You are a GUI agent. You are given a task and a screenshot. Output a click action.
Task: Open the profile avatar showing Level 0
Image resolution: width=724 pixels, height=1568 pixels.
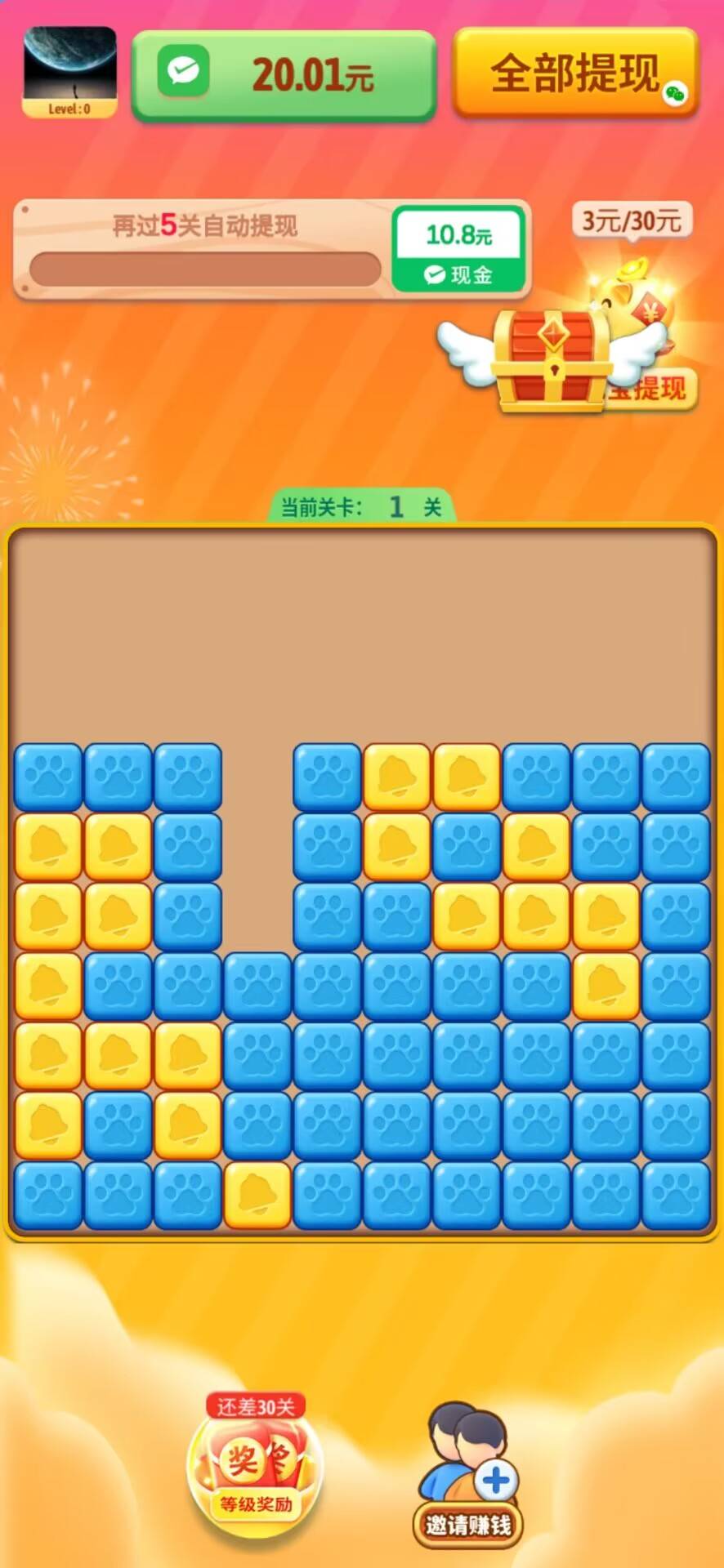[69, 72]
